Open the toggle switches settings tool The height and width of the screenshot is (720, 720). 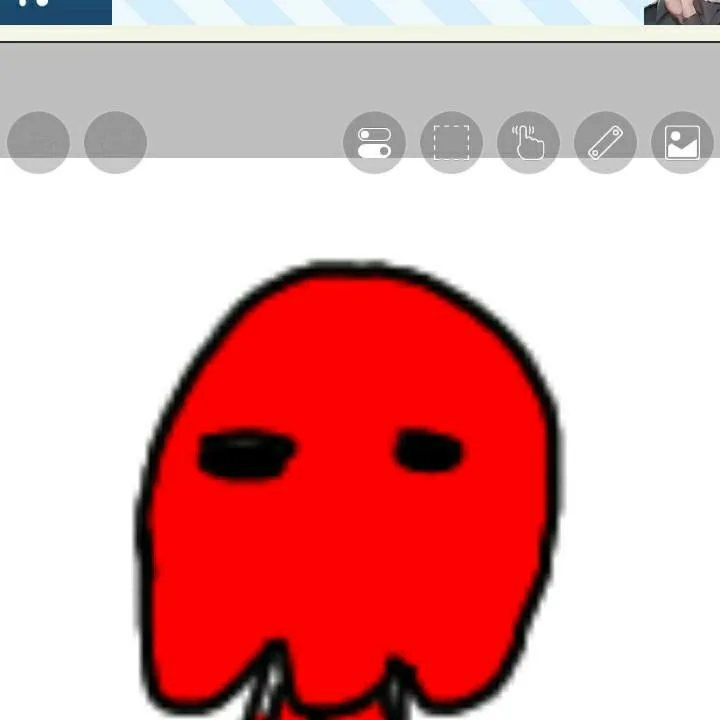(x=374, y=142)
